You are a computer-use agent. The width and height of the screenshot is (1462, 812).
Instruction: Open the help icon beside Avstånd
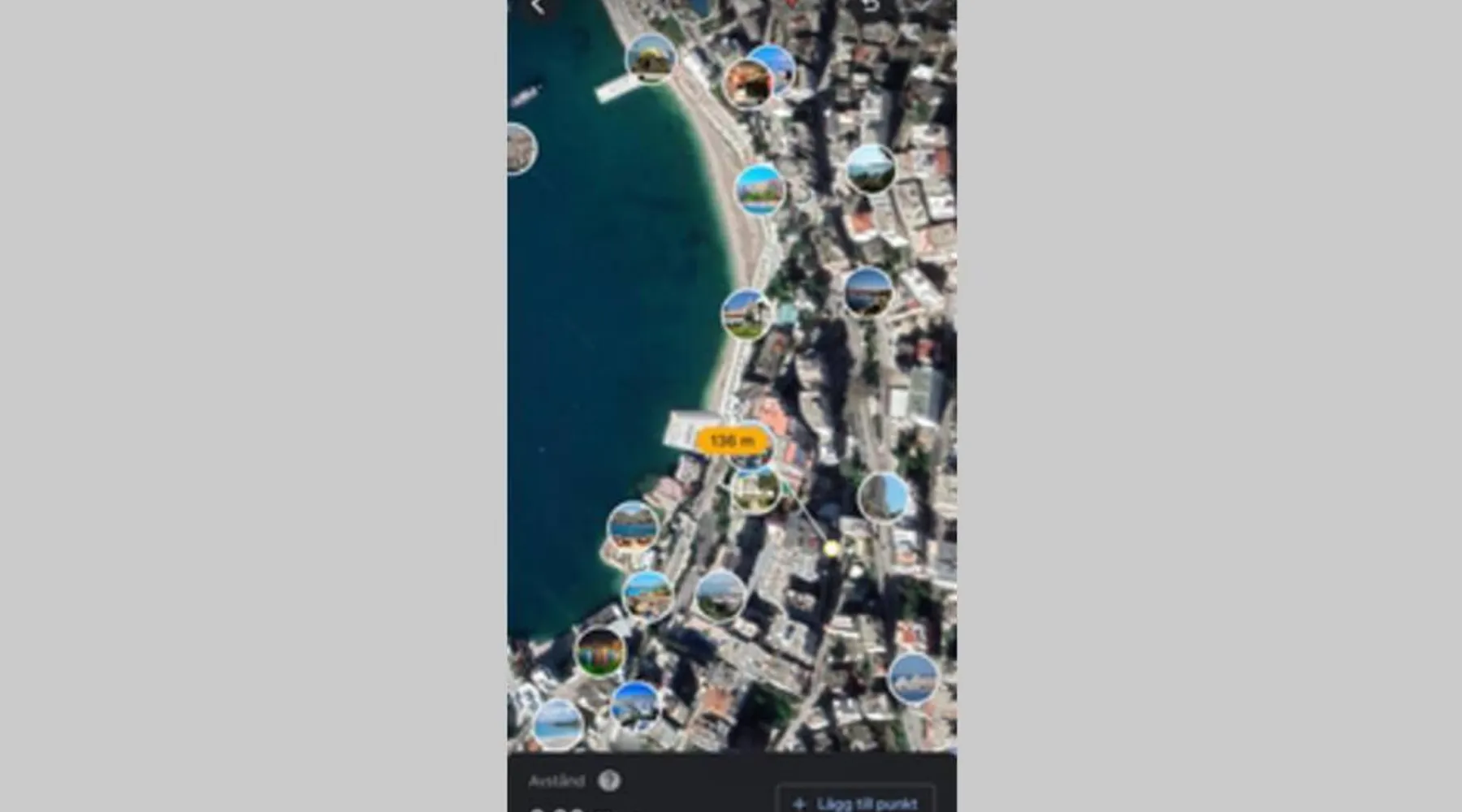609,780
